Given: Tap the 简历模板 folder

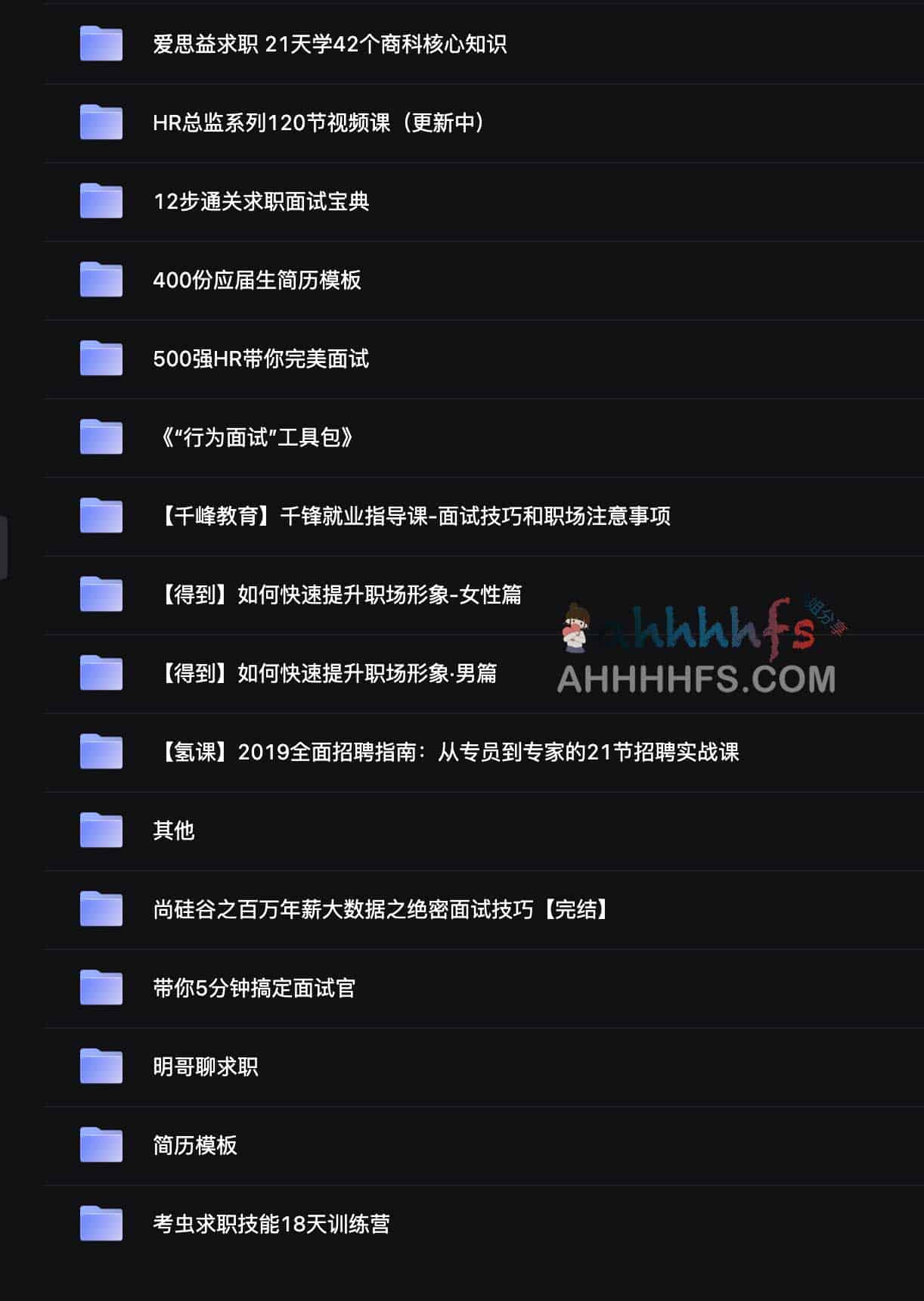Looking at the screenshot, I should pos(195,1146).
